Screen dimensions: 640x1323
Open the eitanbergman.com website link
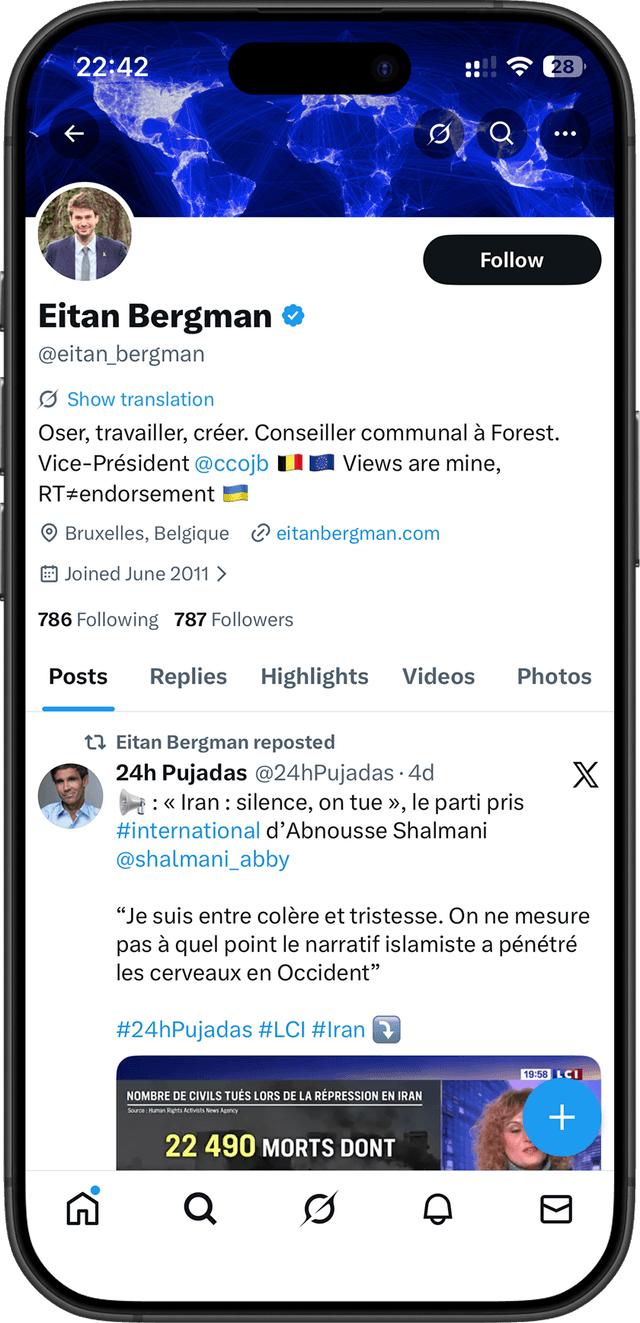coord(357,533)
